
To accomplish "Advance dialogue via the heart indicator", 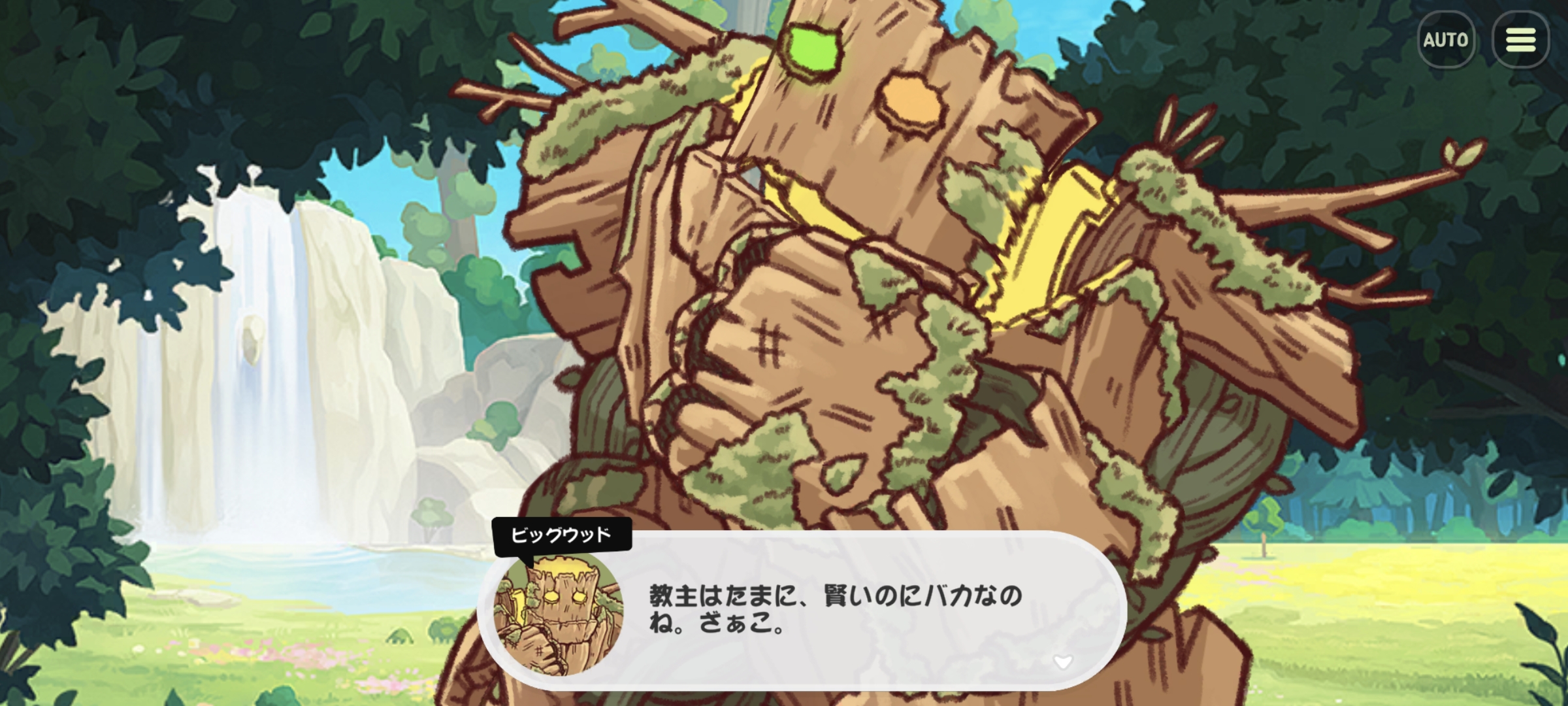I will click(1063, 662).
